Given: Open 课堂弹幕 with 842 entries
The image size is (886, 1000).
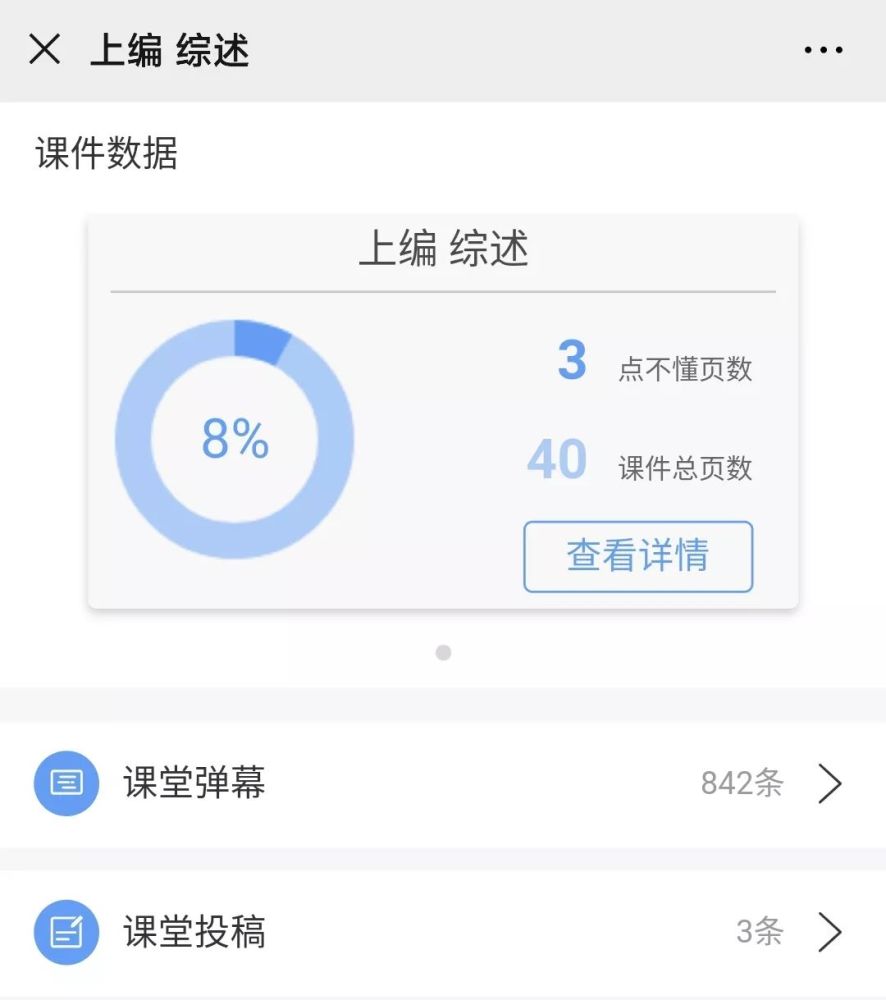Looking at the screenshot, I should (x=442, y=784).
